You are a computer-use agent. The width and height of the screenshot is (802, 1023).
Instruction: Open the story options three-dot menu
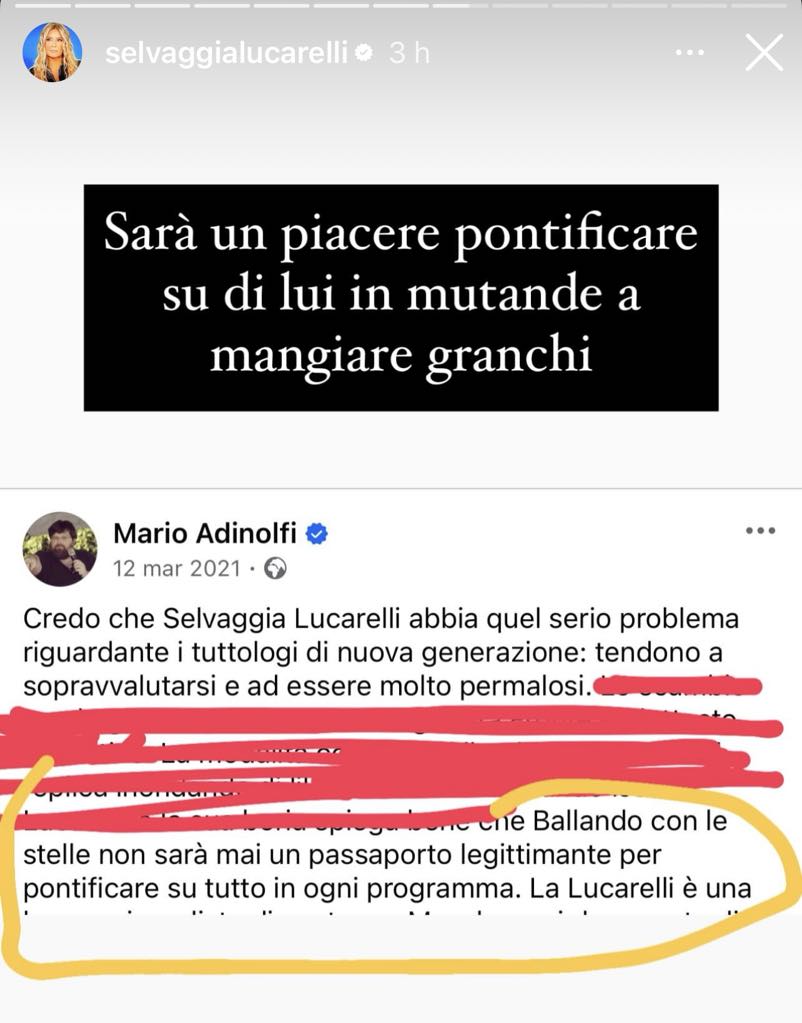click(690, 53)
